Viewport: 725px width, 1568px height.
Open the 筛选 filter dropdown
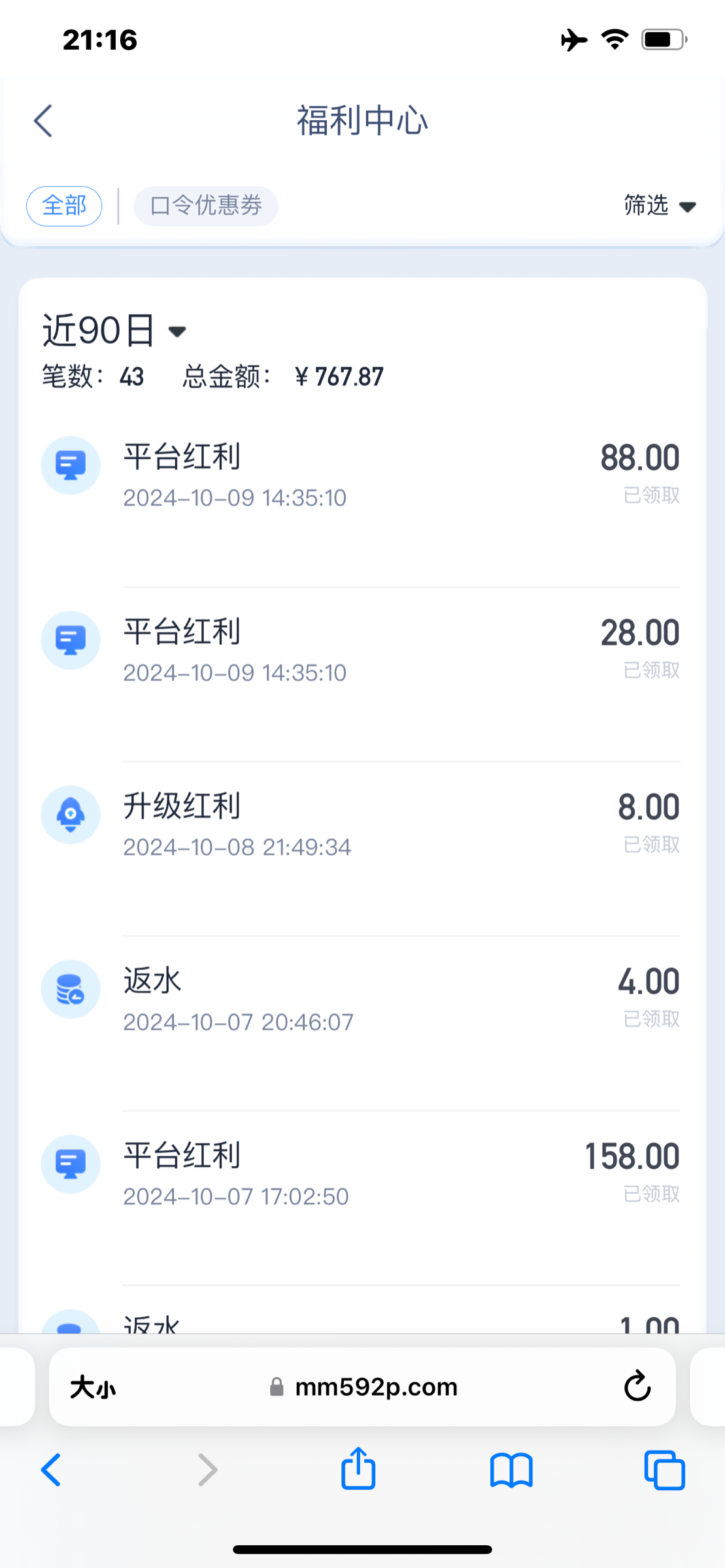[659, 206]
